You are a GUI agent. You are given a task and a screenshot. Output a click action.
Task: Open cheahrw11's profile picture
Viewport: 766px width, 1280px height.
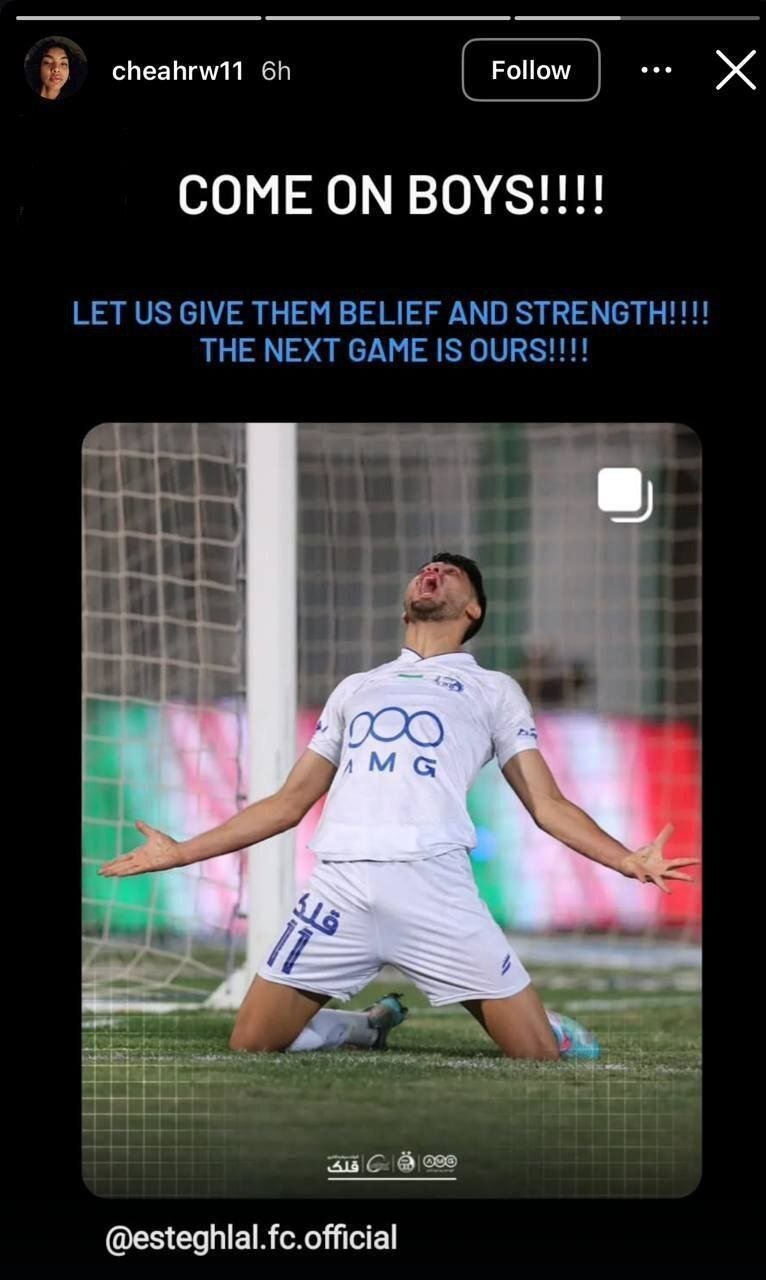[x=55, y=68]
